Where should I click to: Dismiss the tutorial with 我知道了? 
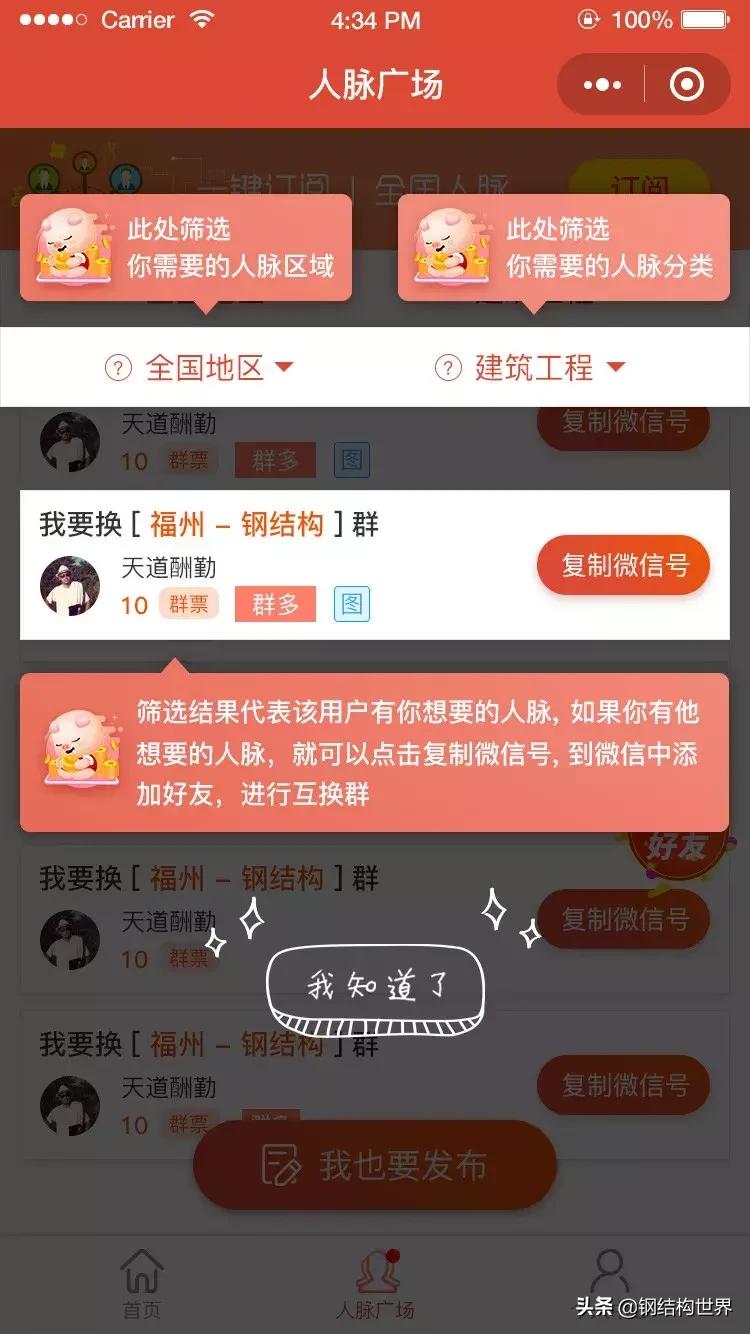tap(375, 983)
